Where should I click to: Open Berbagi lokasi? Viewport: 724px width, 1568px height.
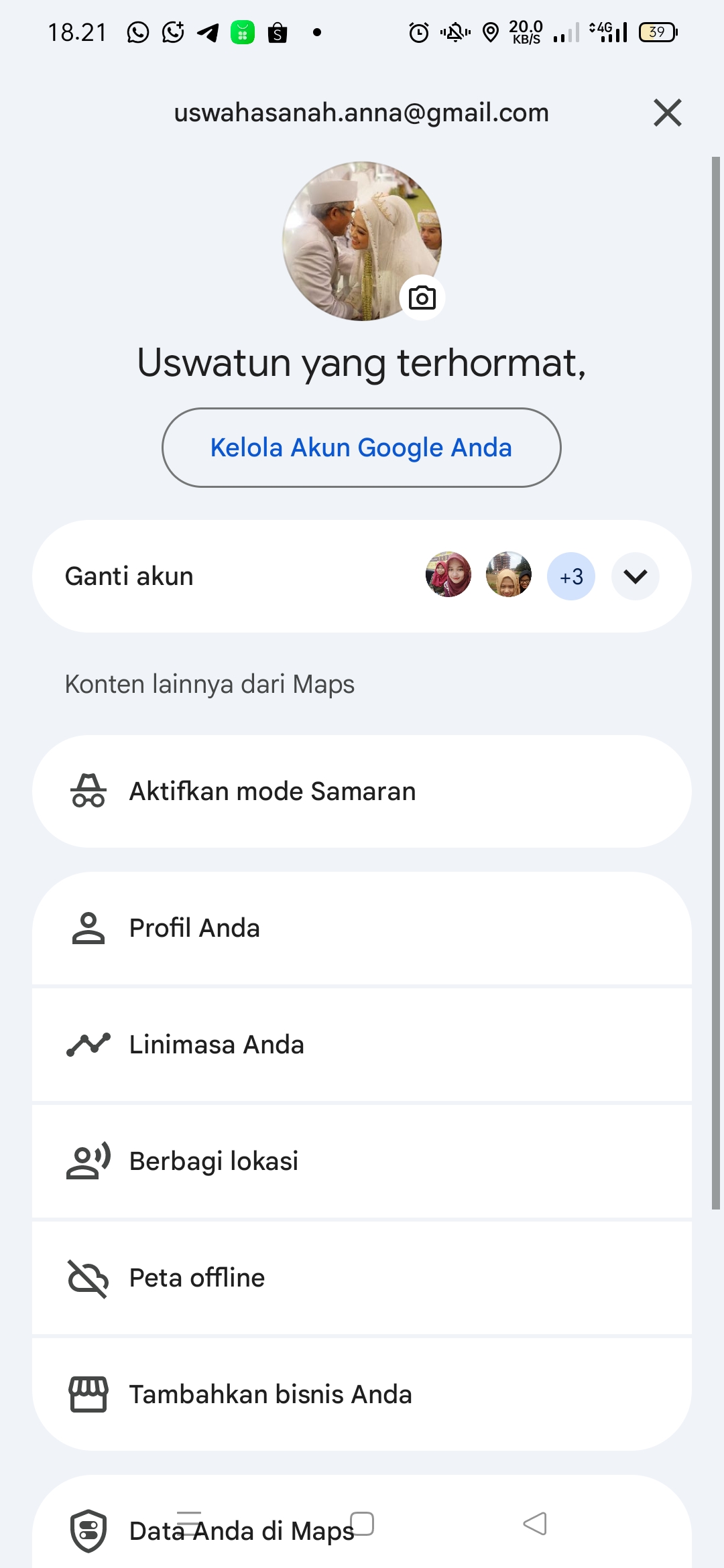pos(362,1161)
